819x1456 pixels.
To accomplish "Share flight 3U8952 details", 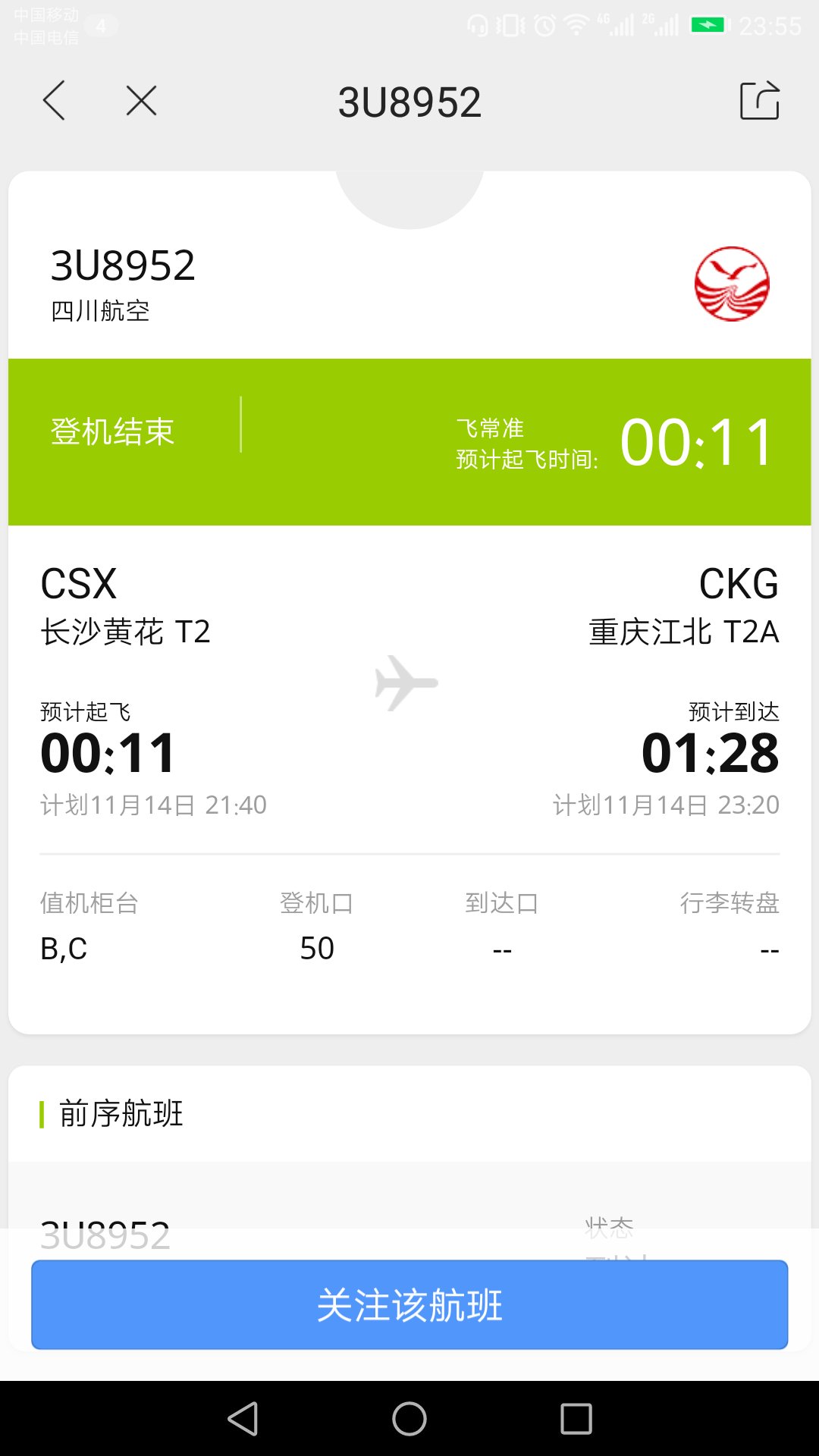I will (759, 101).
